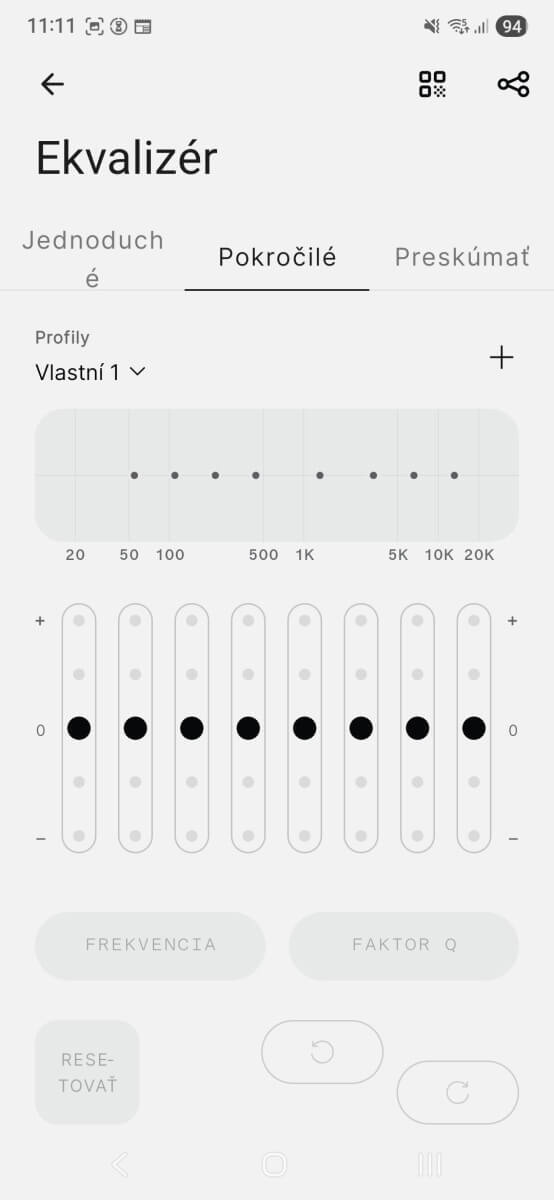Tap the FREKVENCIA button
The image size is (554, 1200).
click(x=150, y=945)
